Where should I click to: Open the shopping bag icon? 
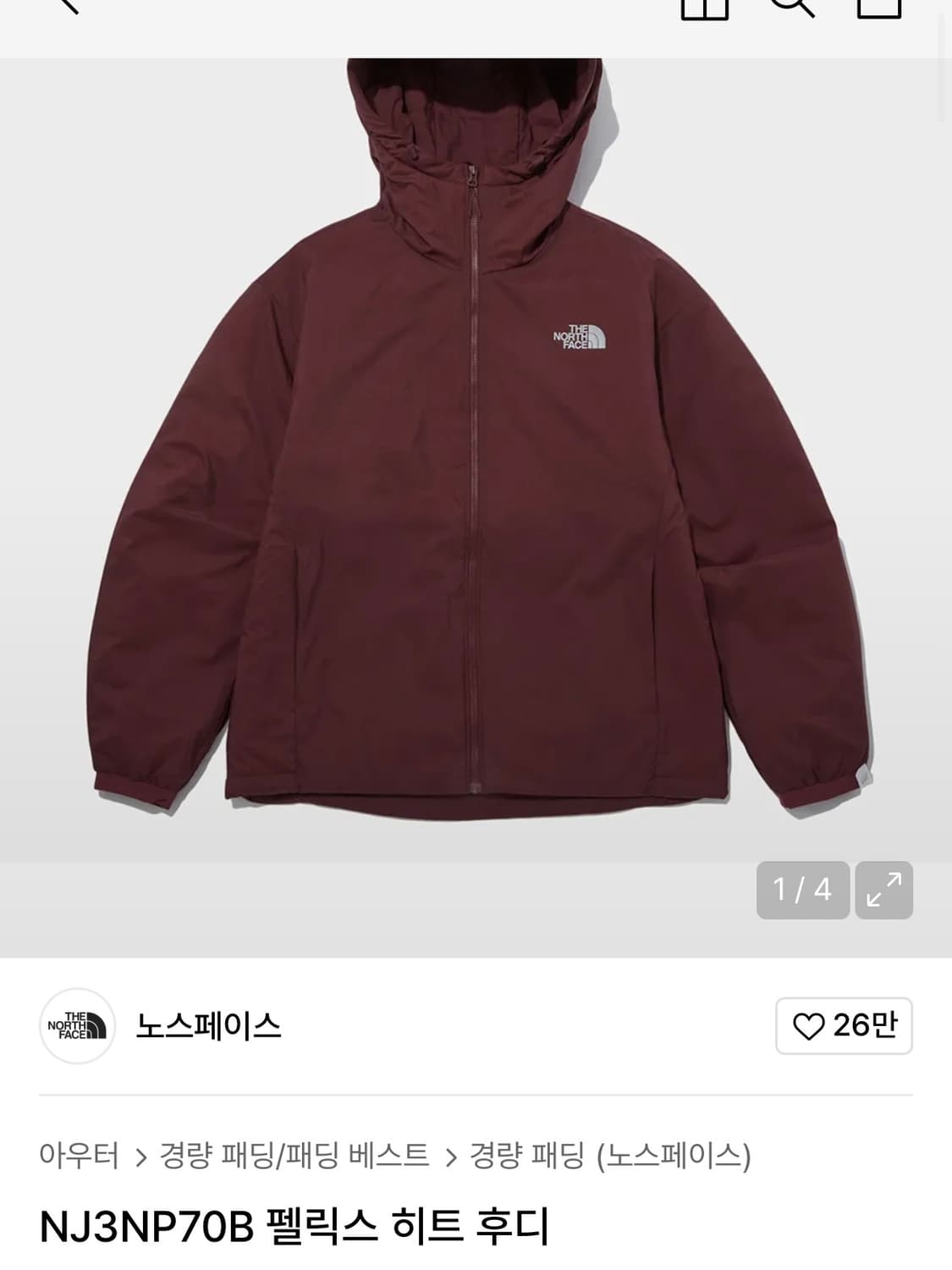(880, 8)
